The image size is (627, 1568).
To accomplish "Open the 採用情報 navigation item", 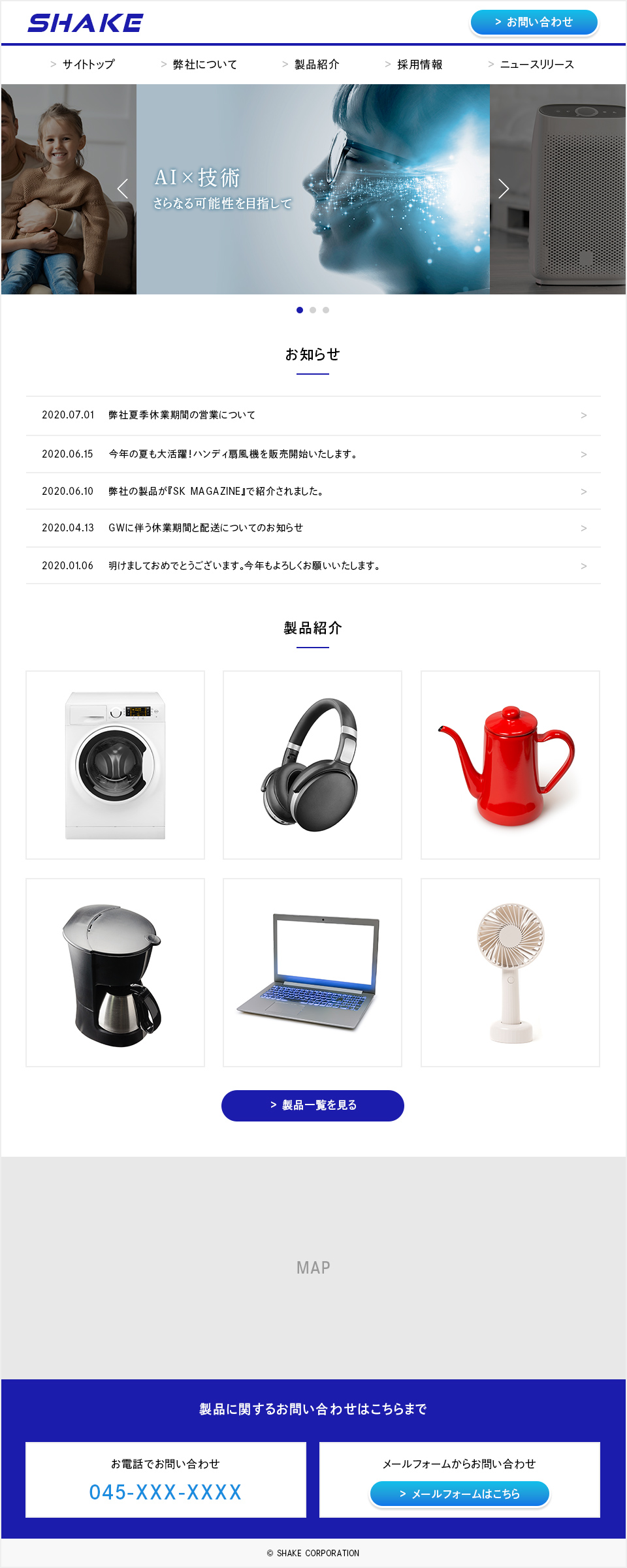I will pyautogui.click(x=414, y=65).
